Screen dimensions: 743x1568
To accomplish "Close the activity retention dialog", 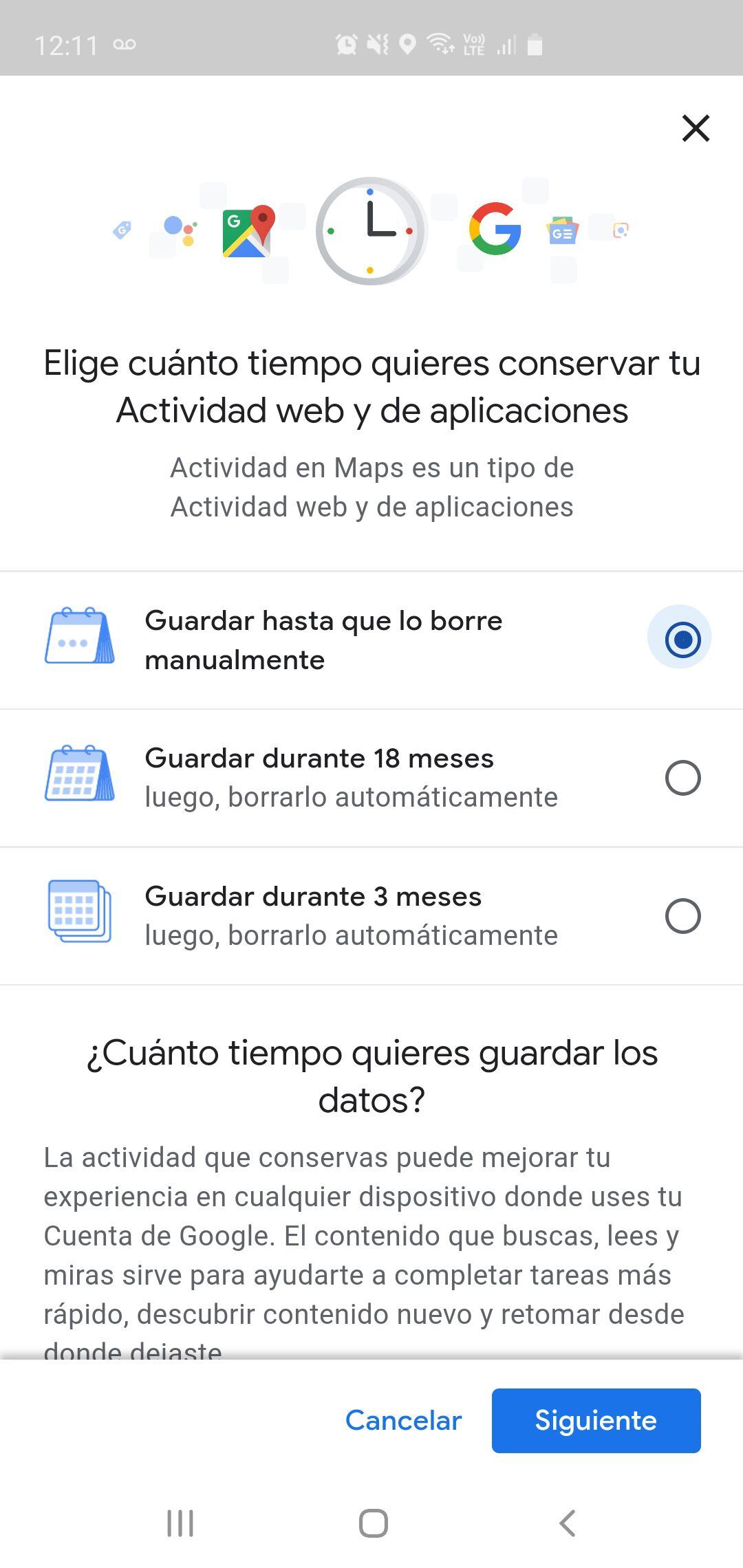I will [696, 129].
